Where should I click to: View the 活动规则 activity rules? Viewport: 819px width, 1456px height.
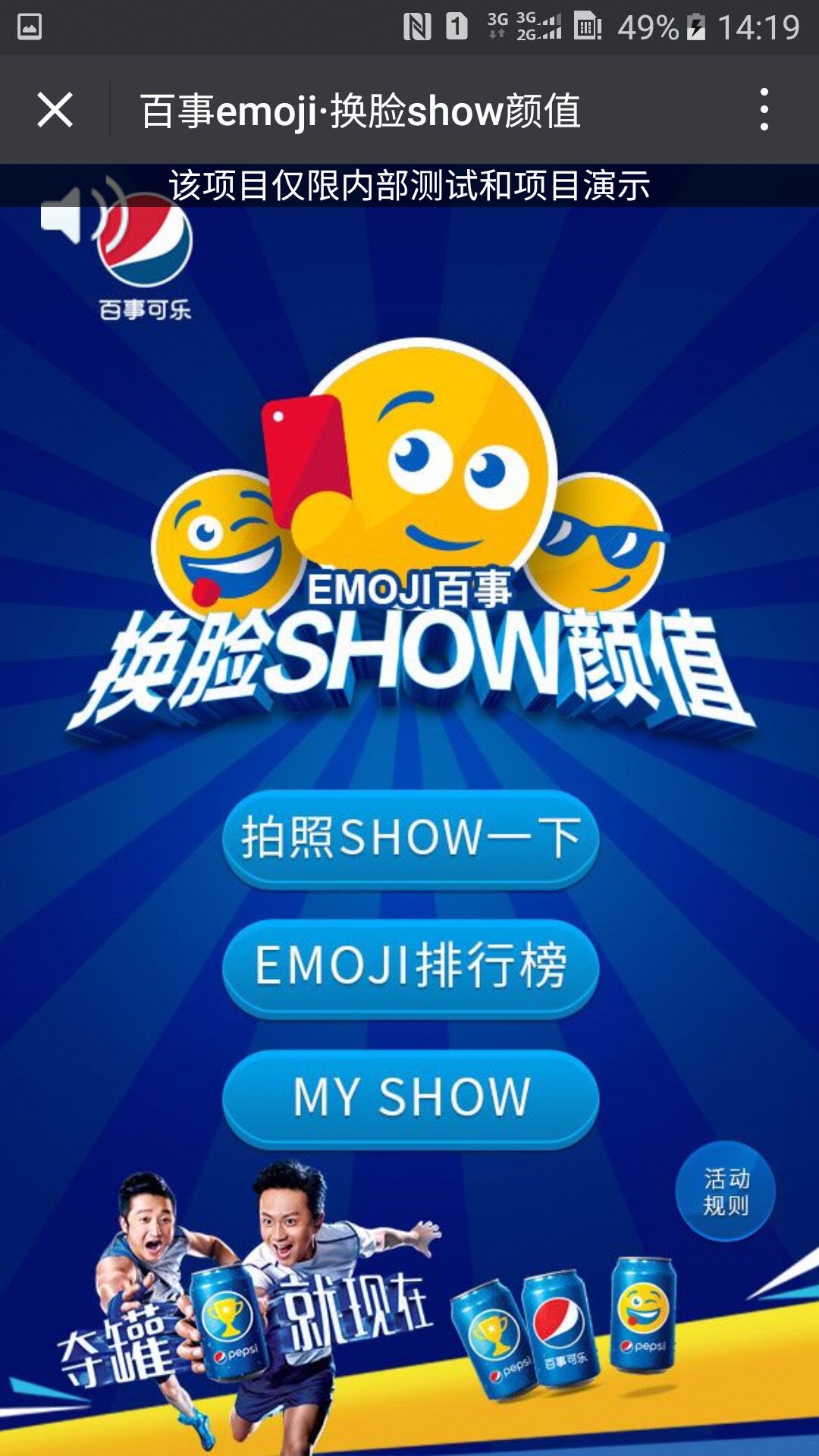726,1191
